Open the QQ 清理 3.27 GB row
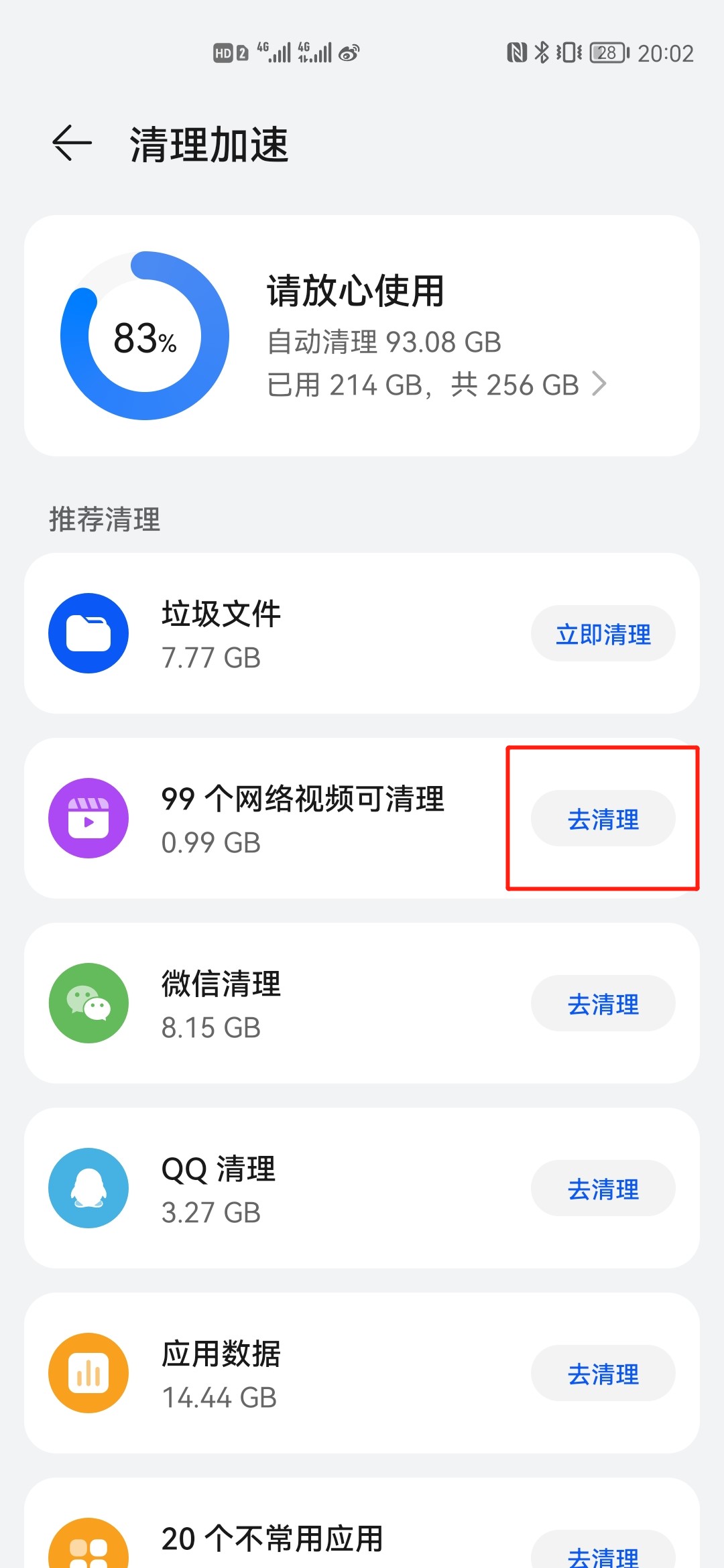Image resolution: width=724 pixels, height=1568 pixels. pyautogui.click(x=362, y=1188)
